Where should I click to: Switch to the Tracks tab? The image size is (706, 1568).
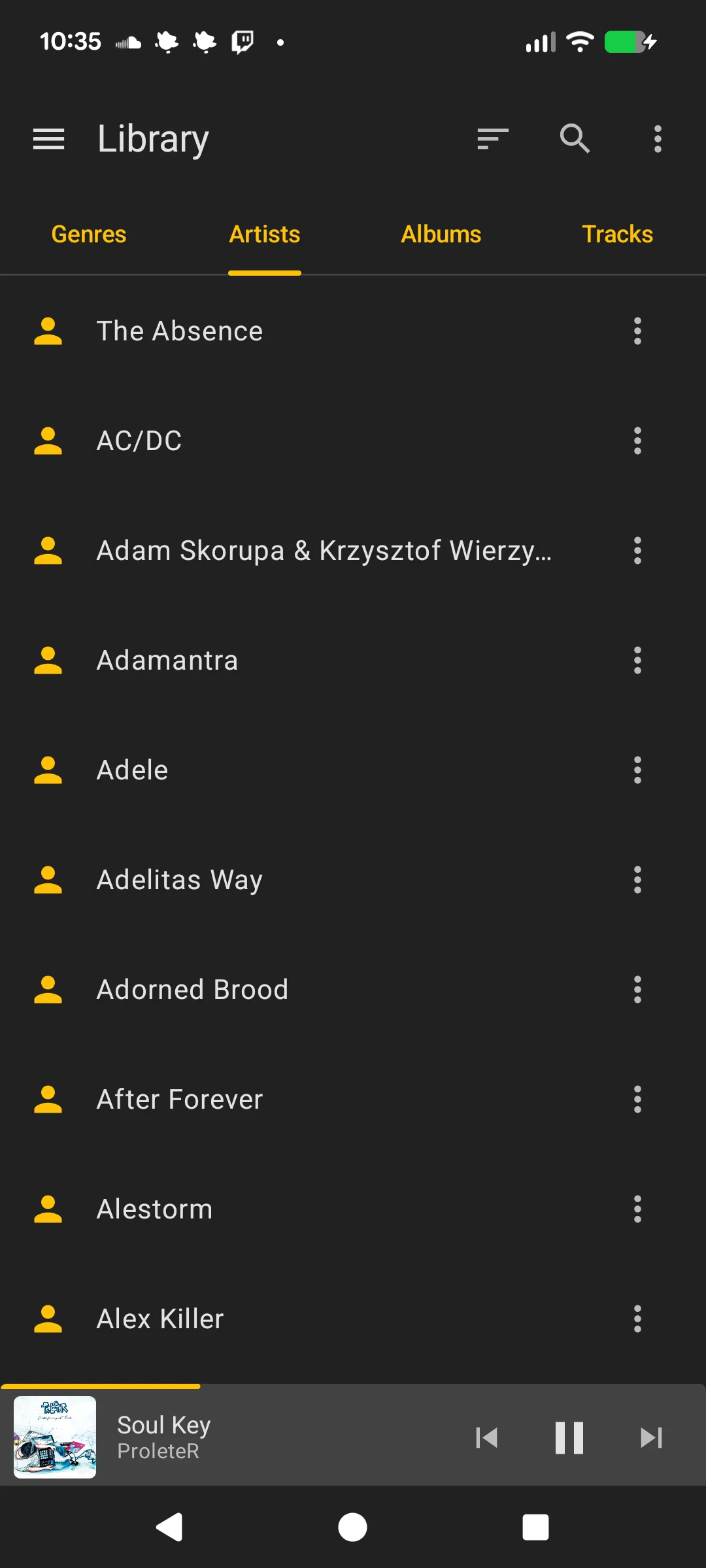pyautogui.click(x=617, y=235)
